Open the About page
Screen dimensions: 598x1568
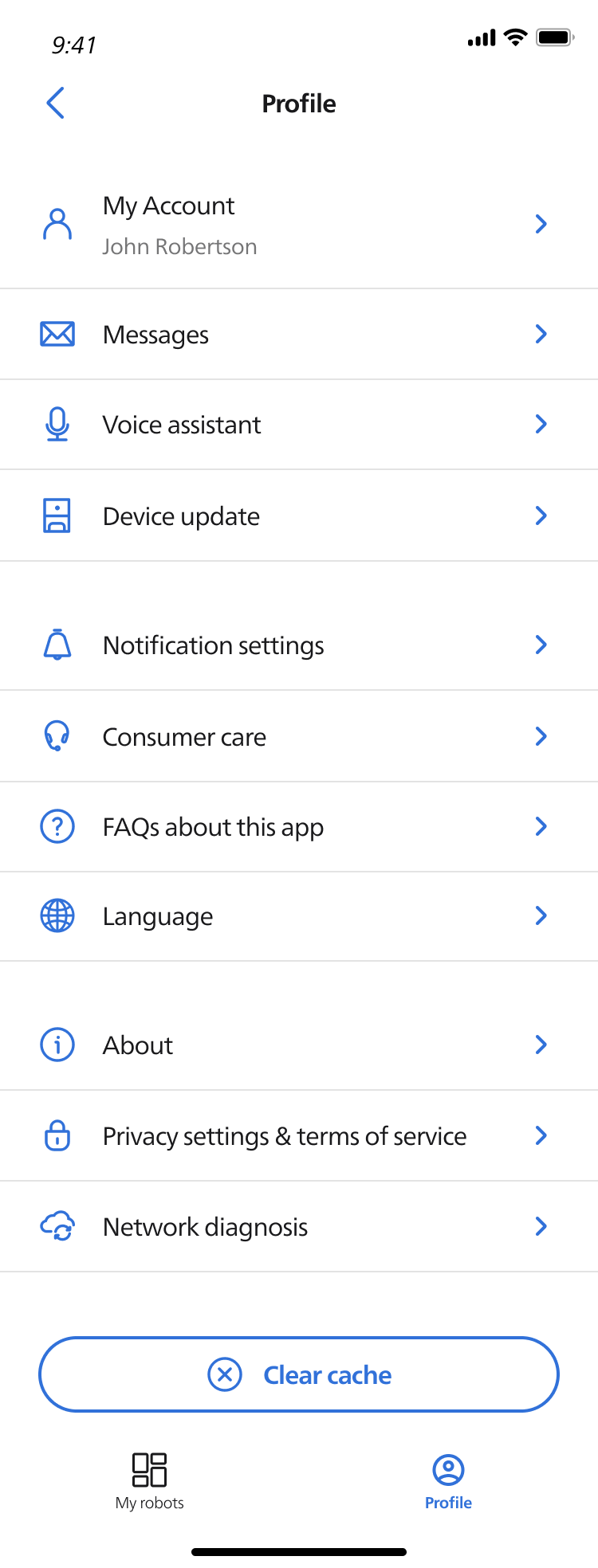(298, 1045)
